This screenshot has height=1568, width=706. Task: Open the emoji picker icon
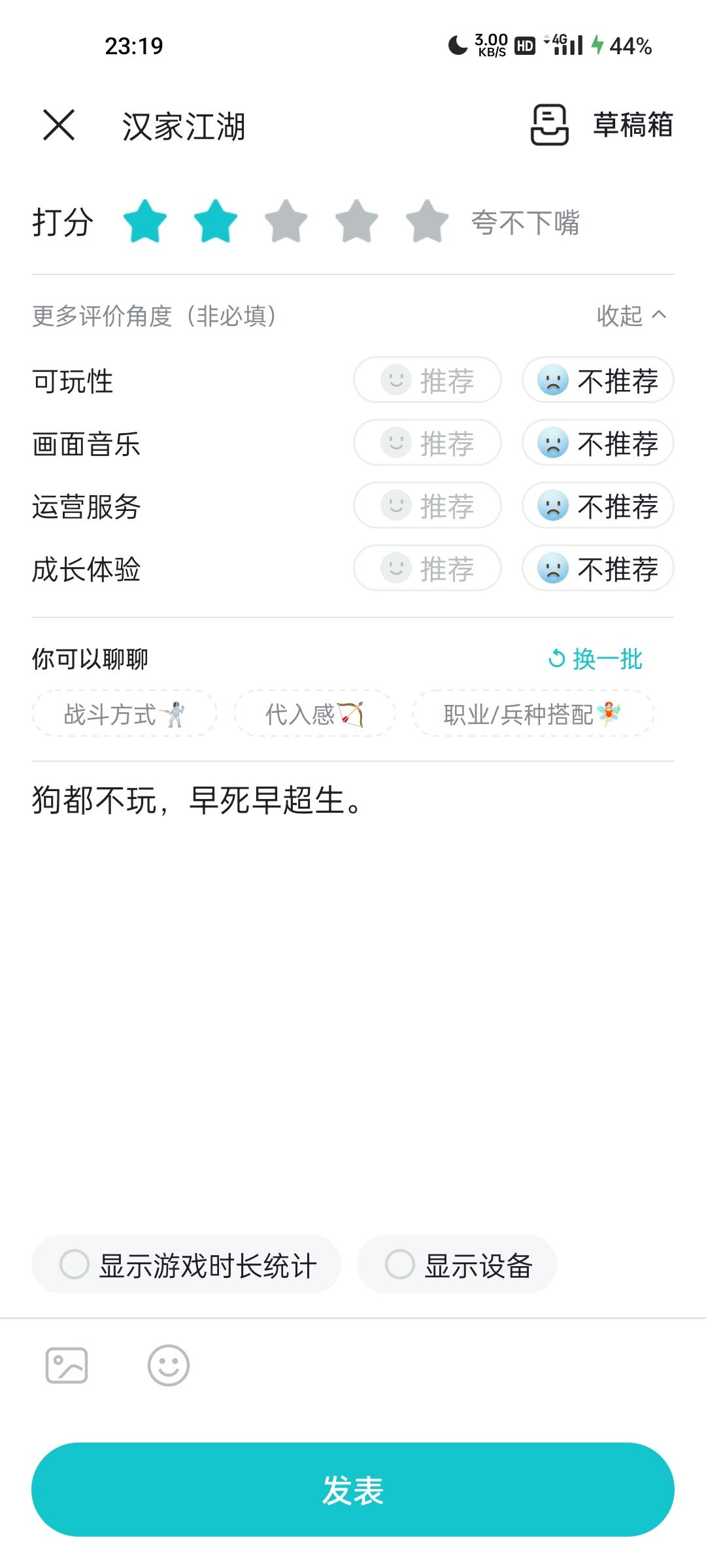pyautogui.click(x=167, y=1365)
